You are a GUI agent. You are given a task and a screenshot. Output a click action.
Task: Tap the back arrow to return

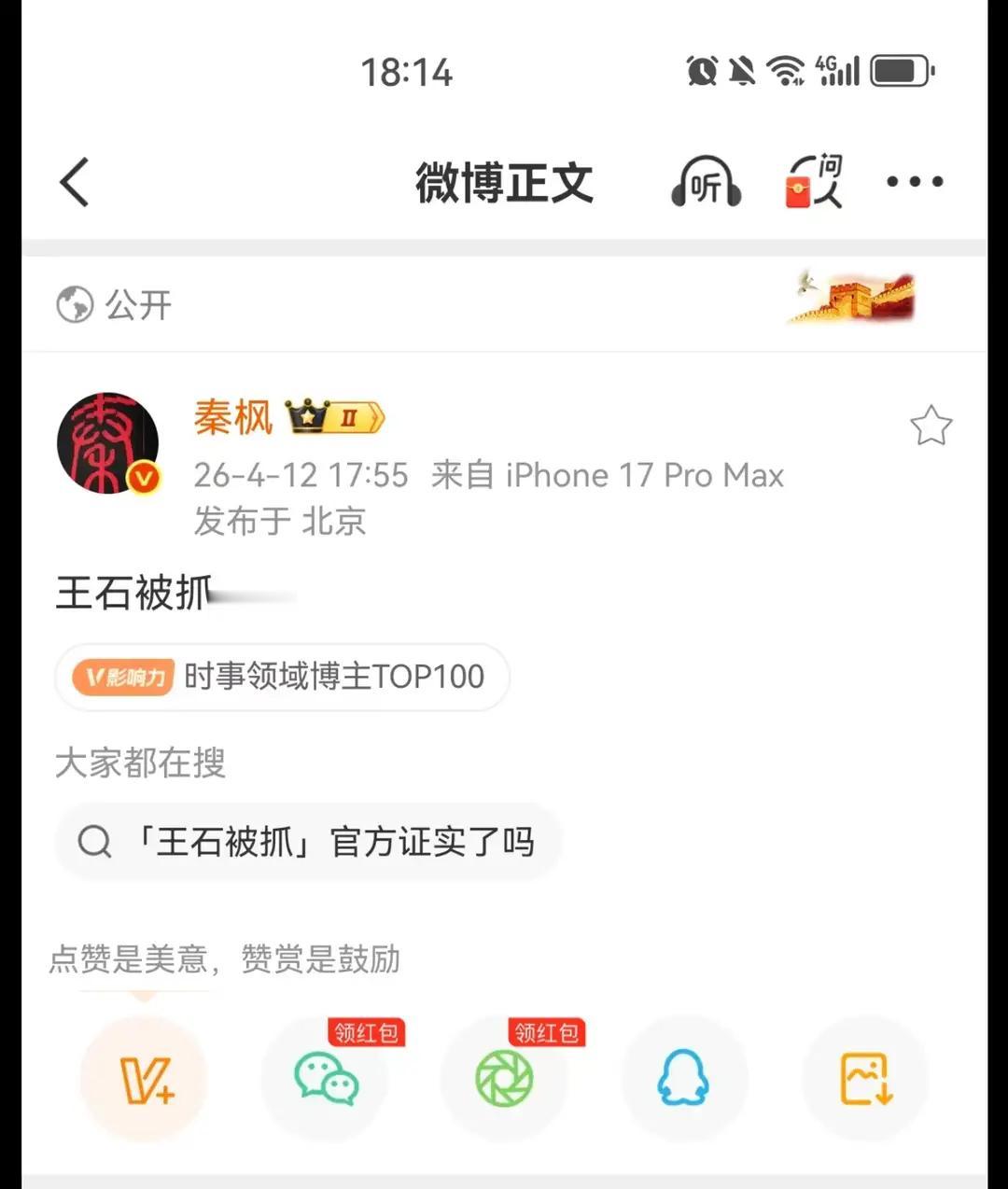pyautogui.click(x=74, y=183)
